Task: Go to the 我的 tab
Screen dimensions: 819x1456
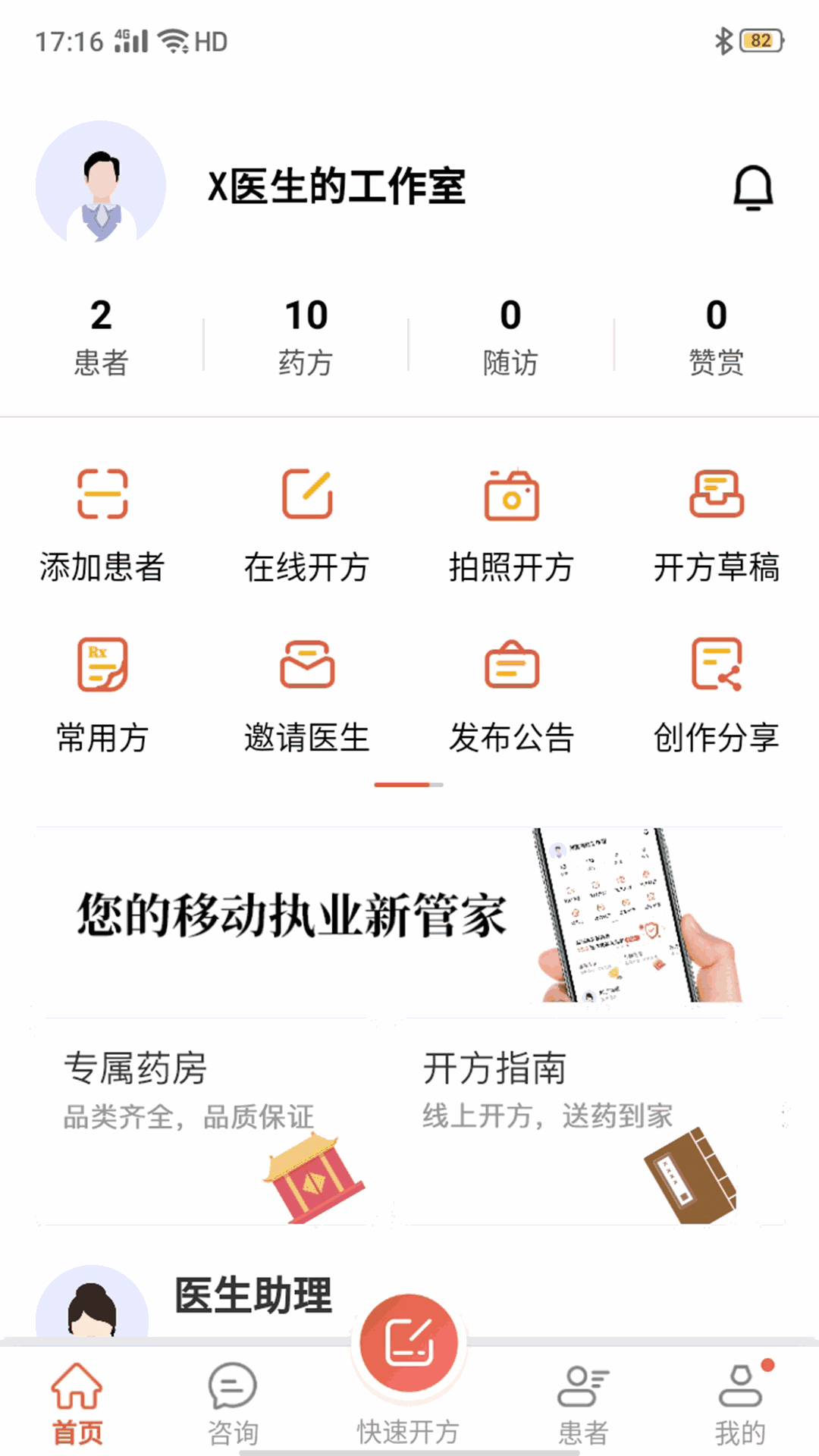Action: coord(741,1404)
